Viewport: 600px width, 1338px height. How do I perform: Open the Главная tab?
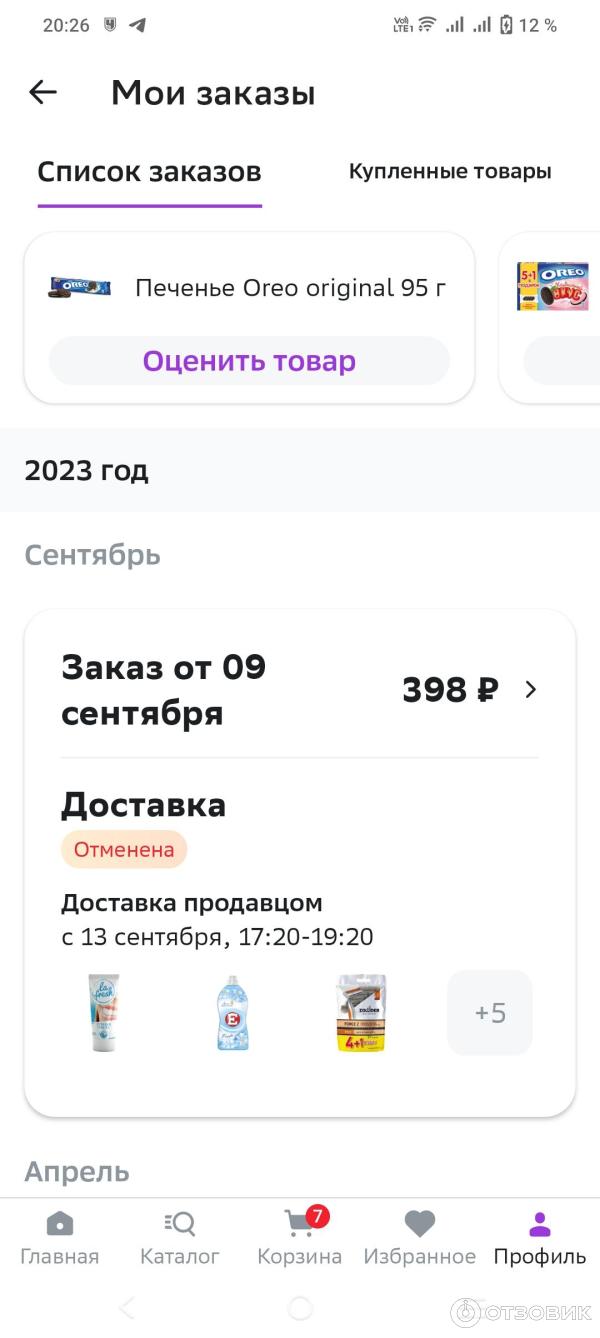tap(60, 1238)
